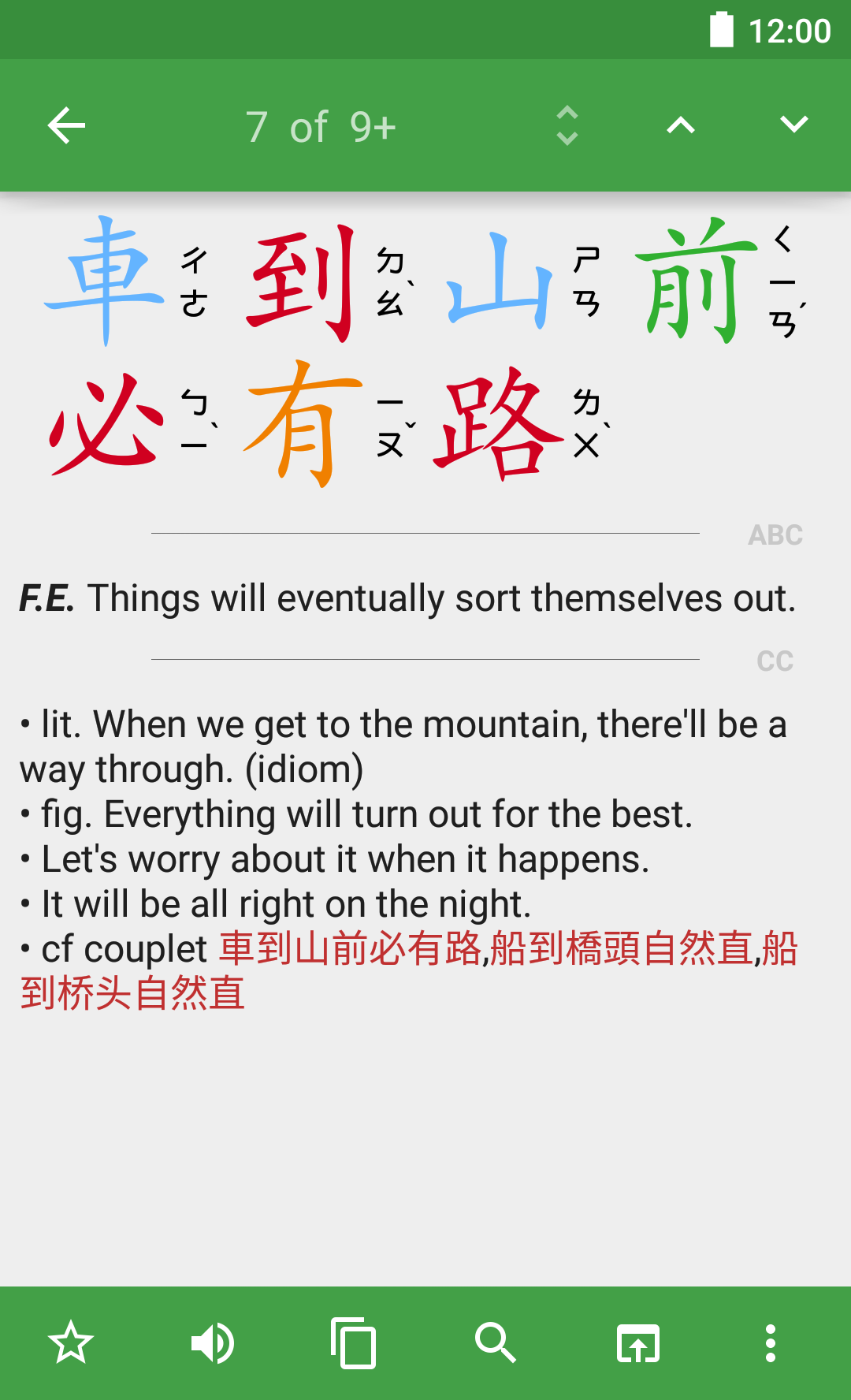This screenshot has width=851, height=1400.
Task: Tap the expand/collapse double-arrow icon
Action: tap(567, 125)
